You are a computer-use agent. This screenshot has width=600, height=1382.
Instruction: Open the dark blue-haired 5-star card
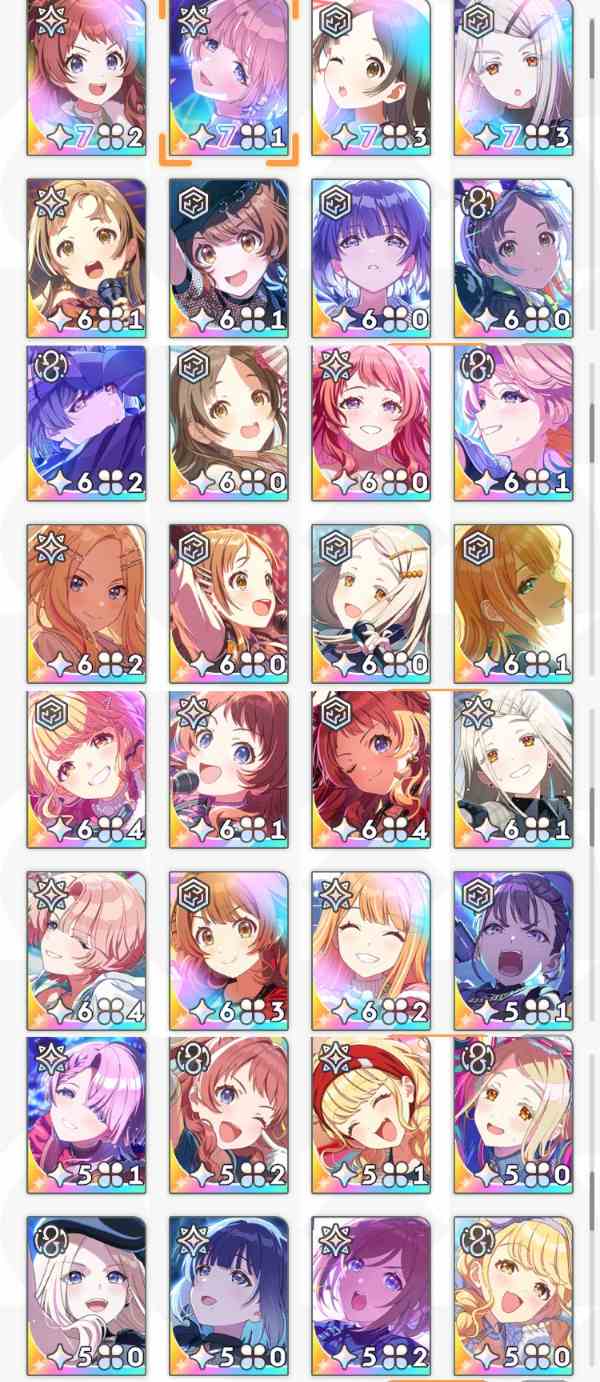point(228,1295)
